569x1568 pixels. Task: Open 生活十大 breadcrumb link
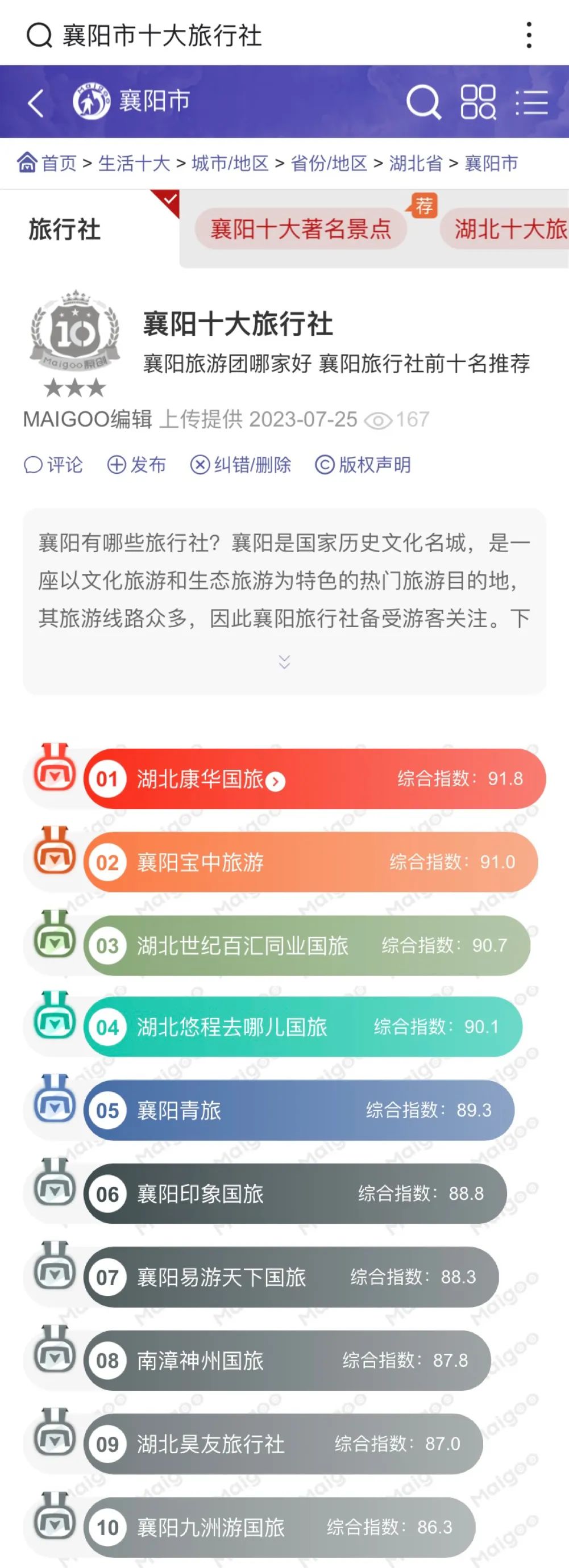134,163
